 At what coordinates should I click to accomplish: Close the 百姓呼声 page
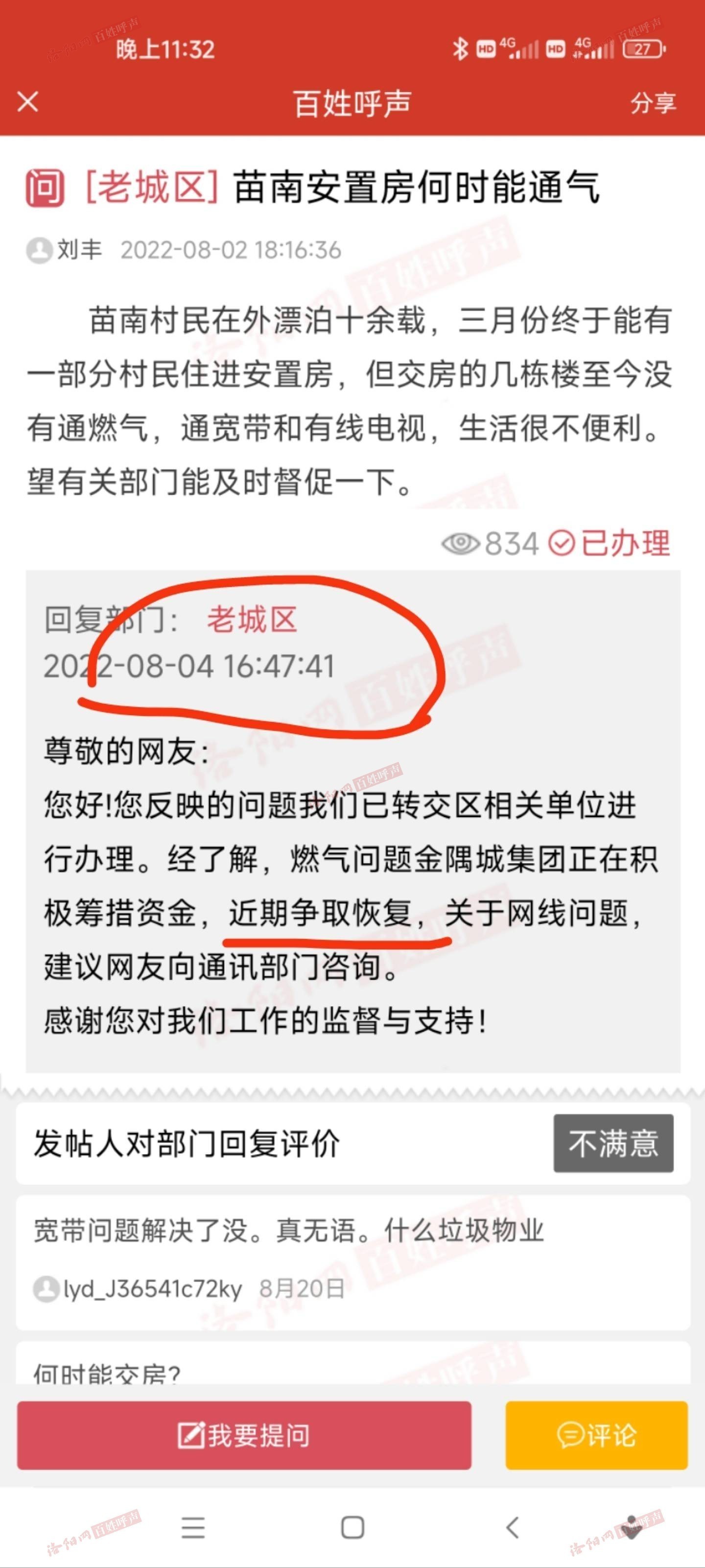28,102
